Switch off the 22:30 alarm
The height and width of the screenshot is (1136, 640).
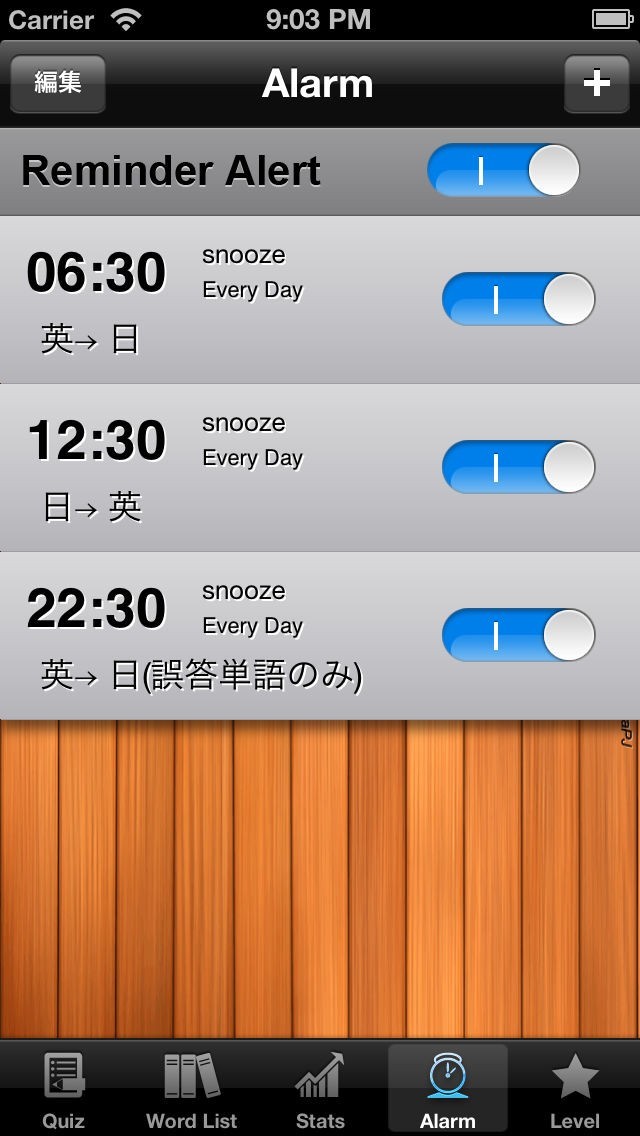(x=518, y=635)
